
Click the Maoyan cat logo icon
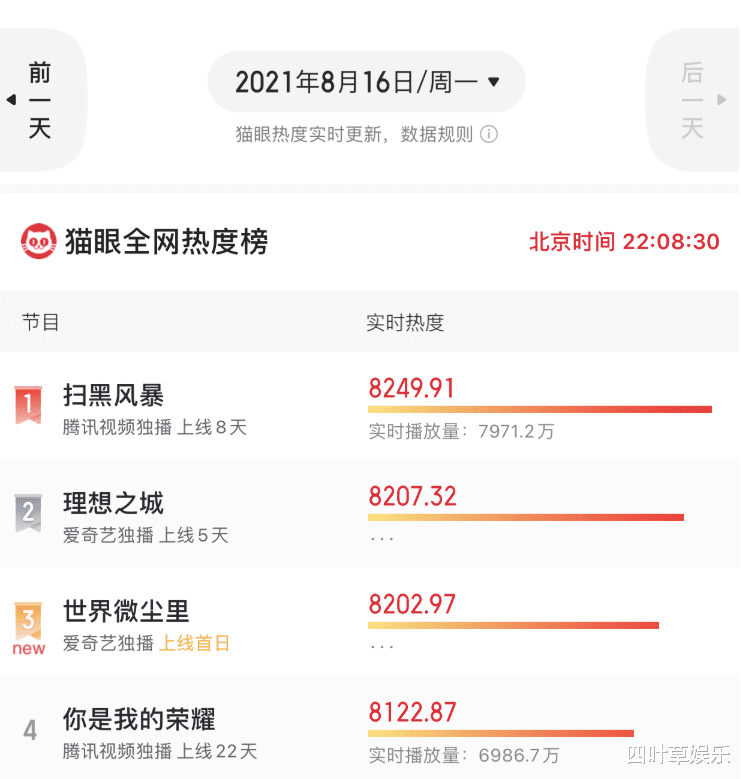tap(39, 240)
